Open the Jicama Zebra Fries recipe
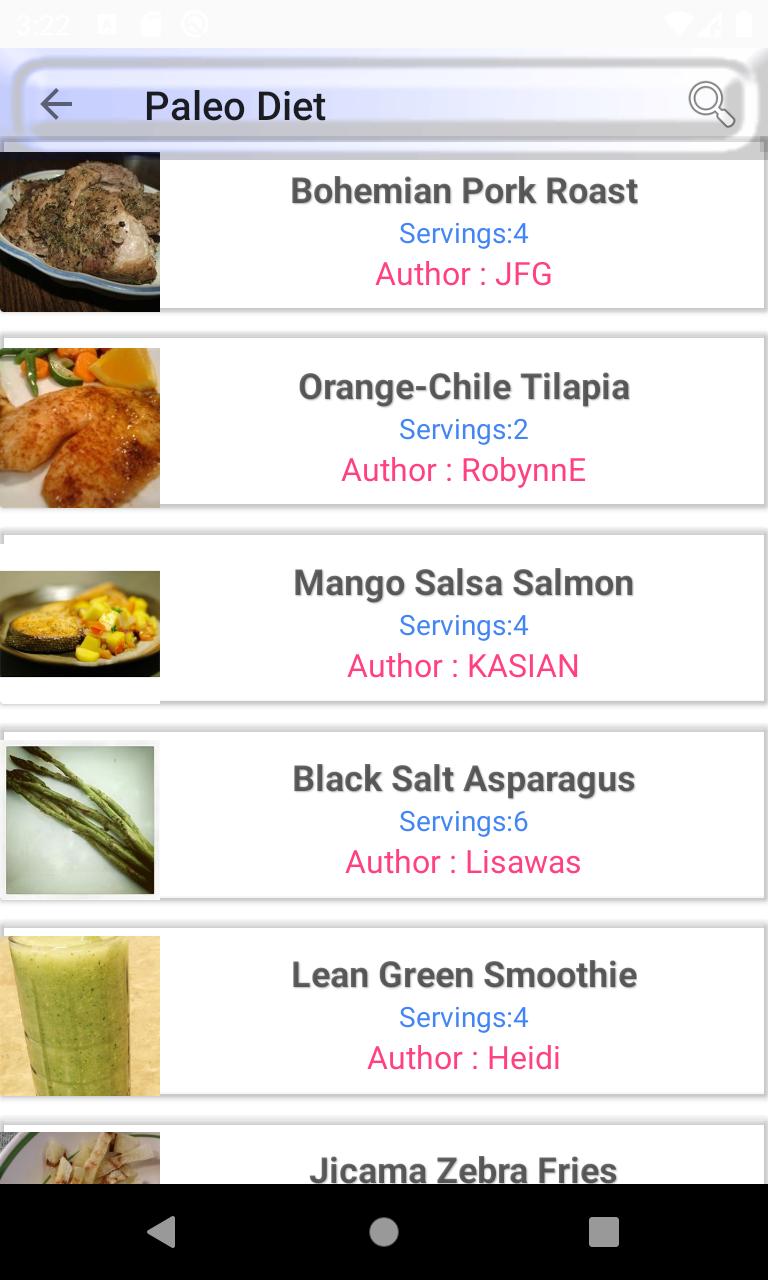Screen dimensions: 768x1280 pos(463,1164)
